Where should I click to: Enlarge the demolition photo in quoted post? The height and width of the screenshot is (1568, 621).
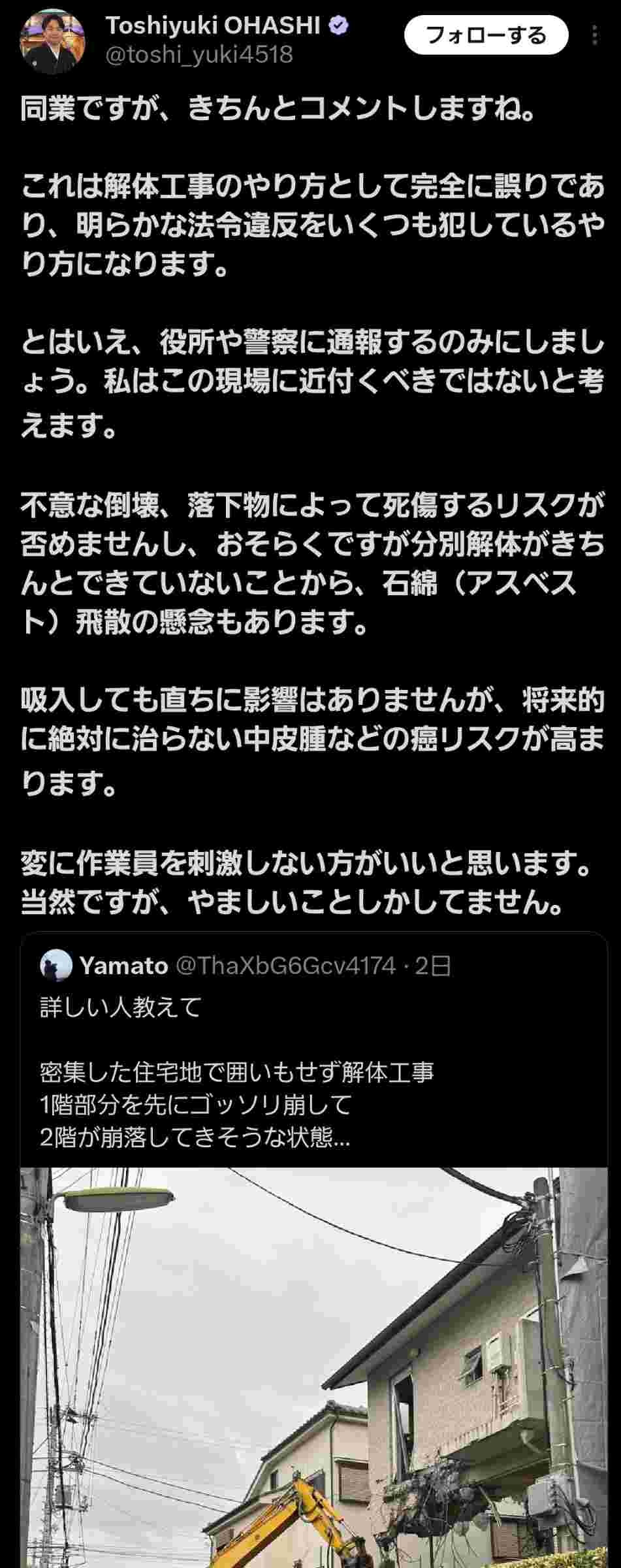(x=313, y=1372)
